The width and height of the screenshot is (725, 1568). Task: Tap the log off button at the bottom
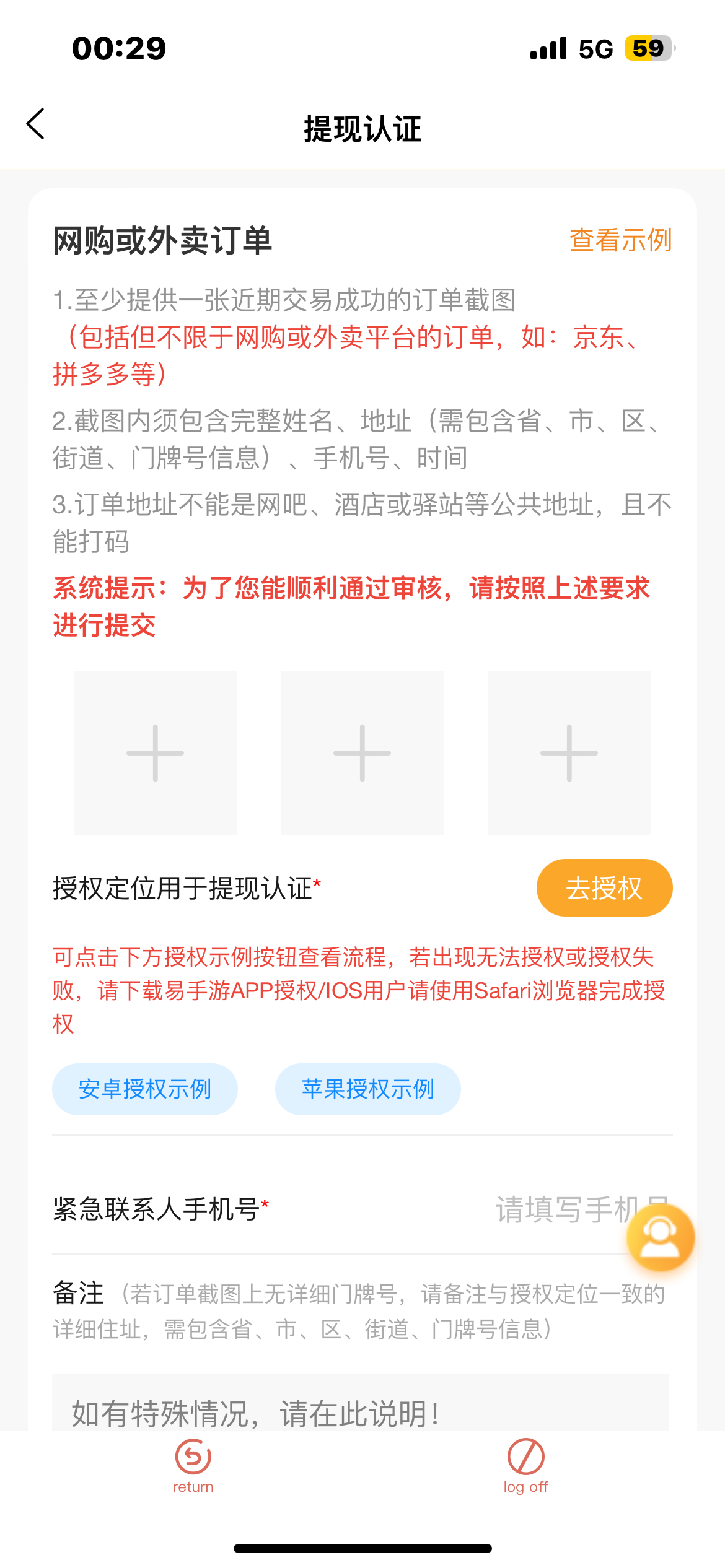coord(525,1465)
